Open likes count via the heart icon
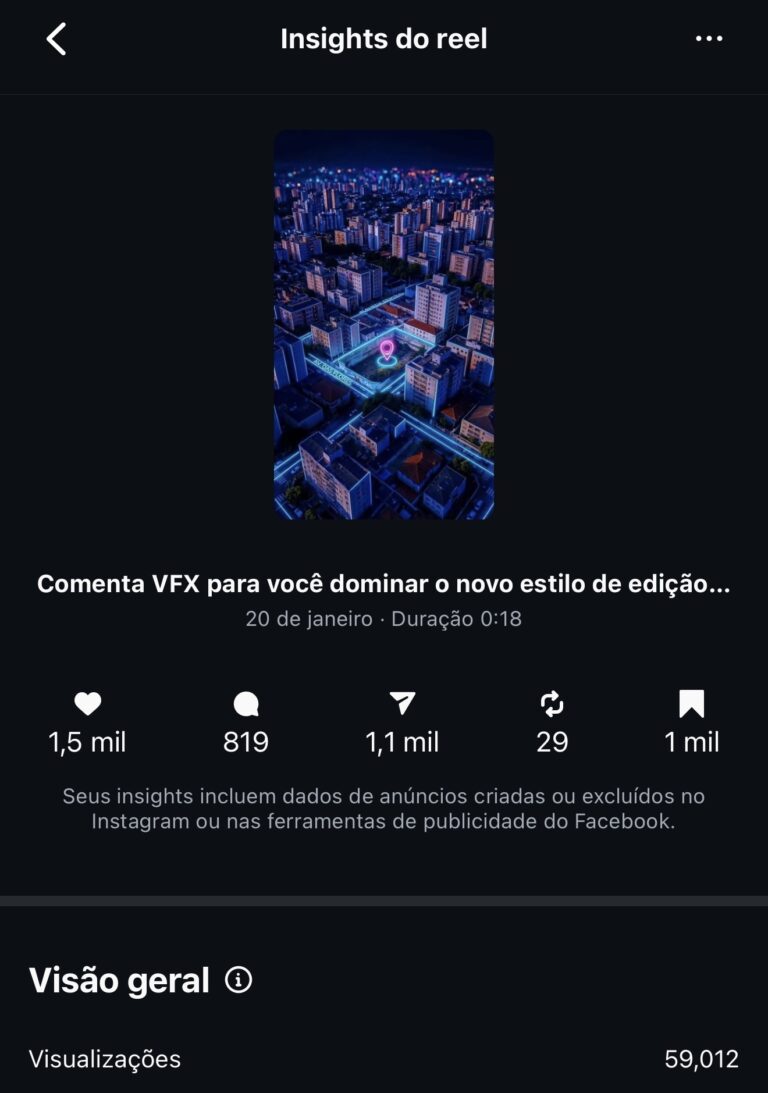The height and width of the screenshot is (1093, 768). click(88, 706)
